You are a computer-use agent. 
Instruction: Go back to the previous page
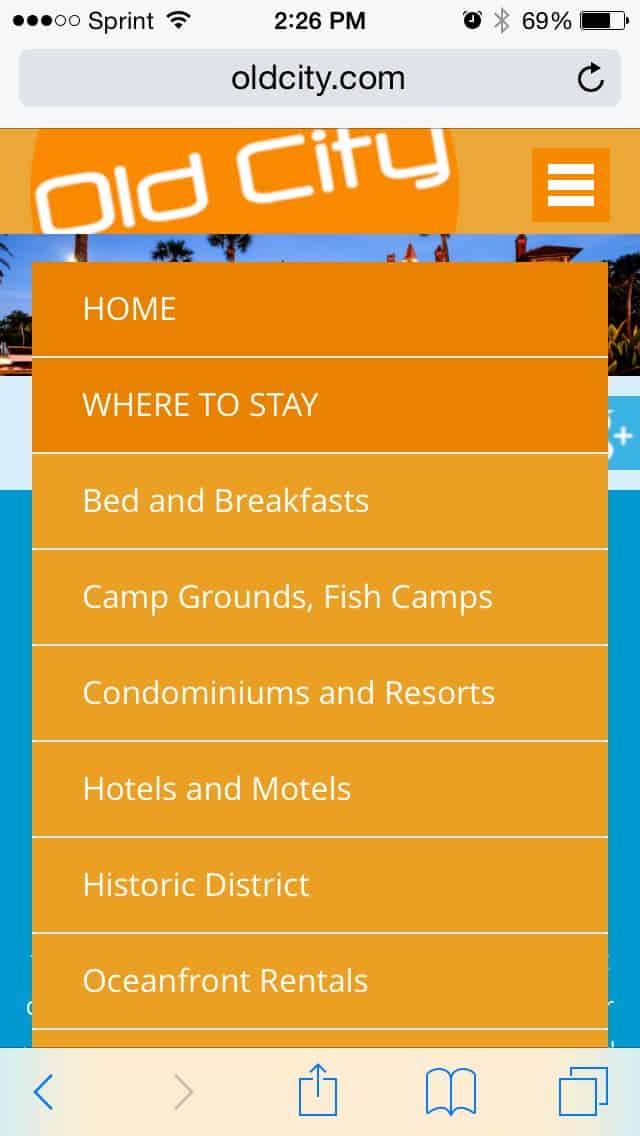pos(43,1092)
